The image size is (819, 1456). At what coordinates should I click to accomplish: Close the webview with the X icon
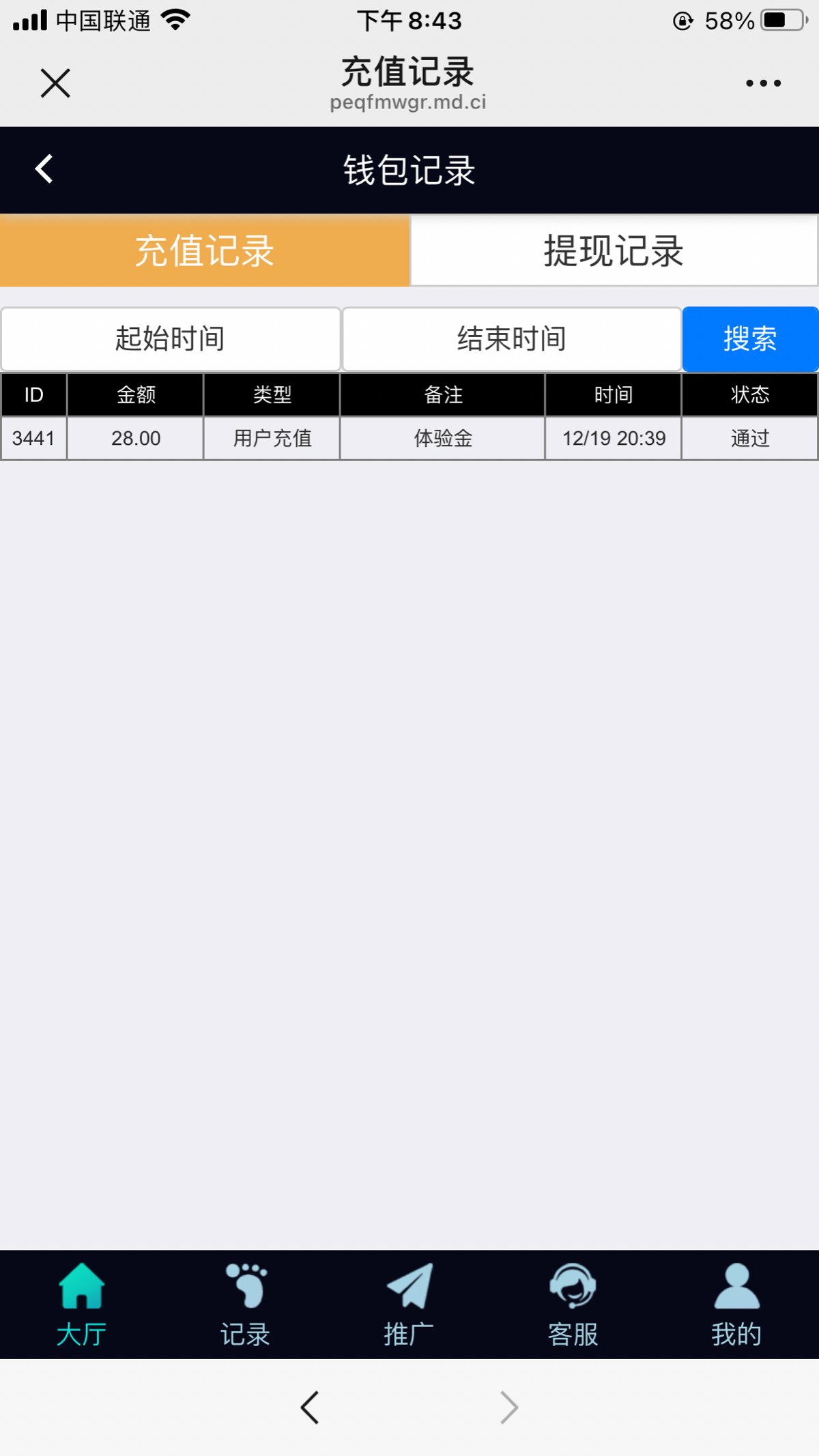click(55, 83)
